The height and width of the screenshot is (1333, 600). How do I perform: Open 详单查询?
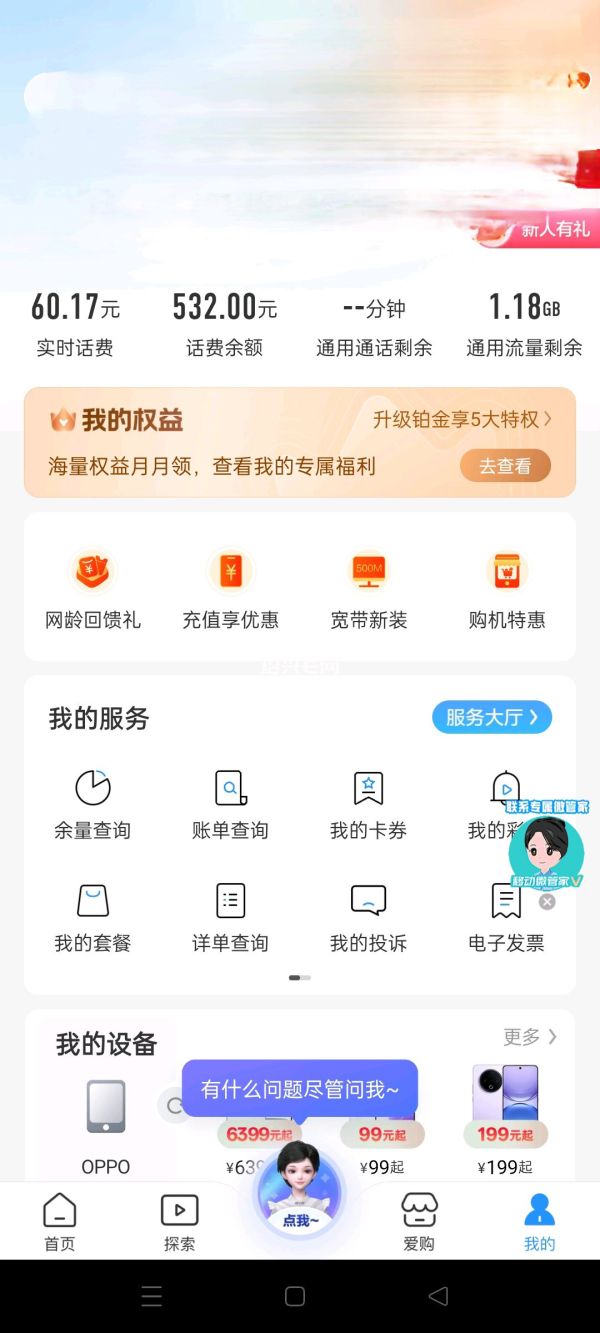pos(230,915)
